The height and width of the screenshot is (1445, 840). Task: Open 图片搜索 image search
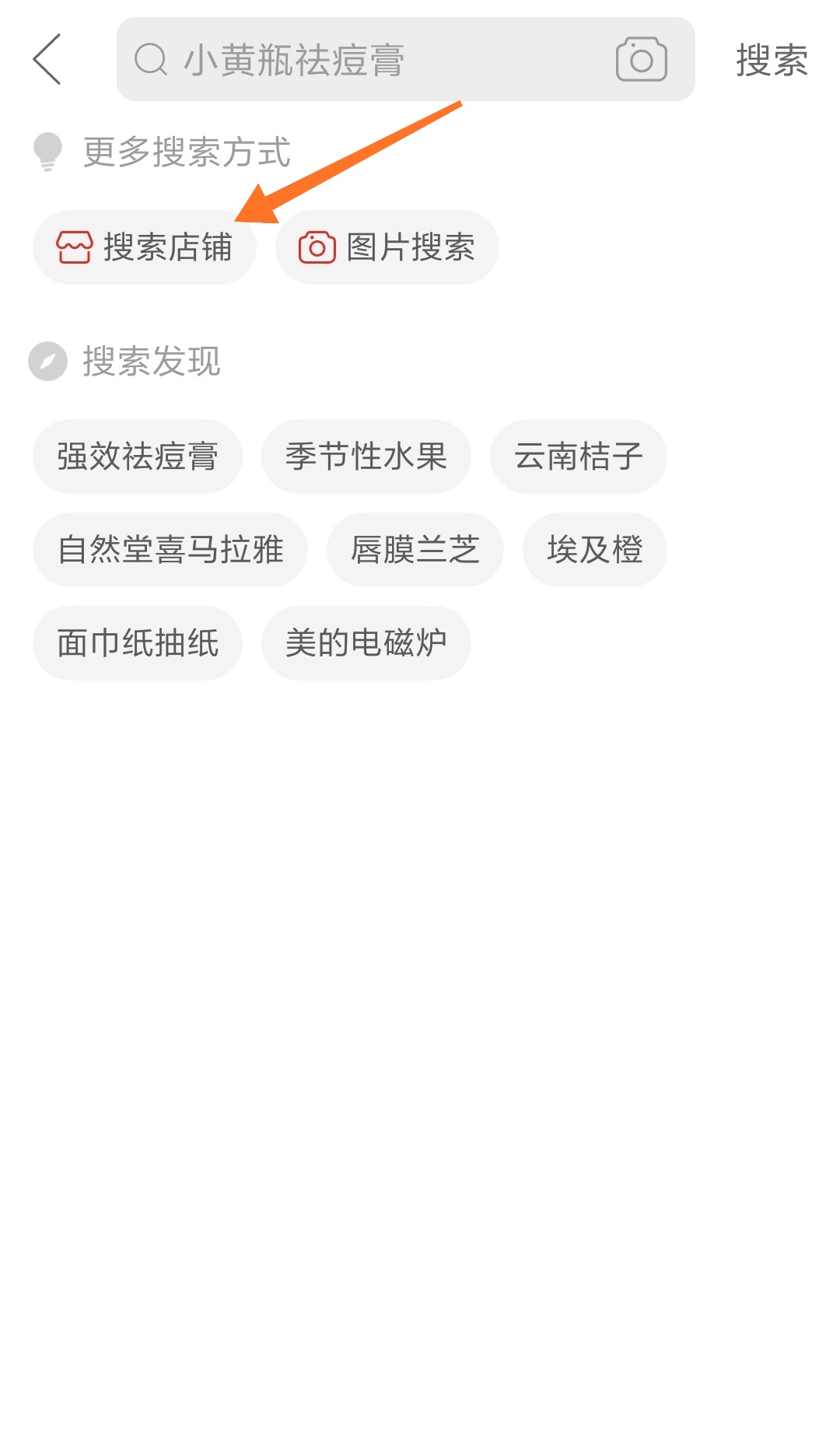pyautogui.click(x=387, y=247)
